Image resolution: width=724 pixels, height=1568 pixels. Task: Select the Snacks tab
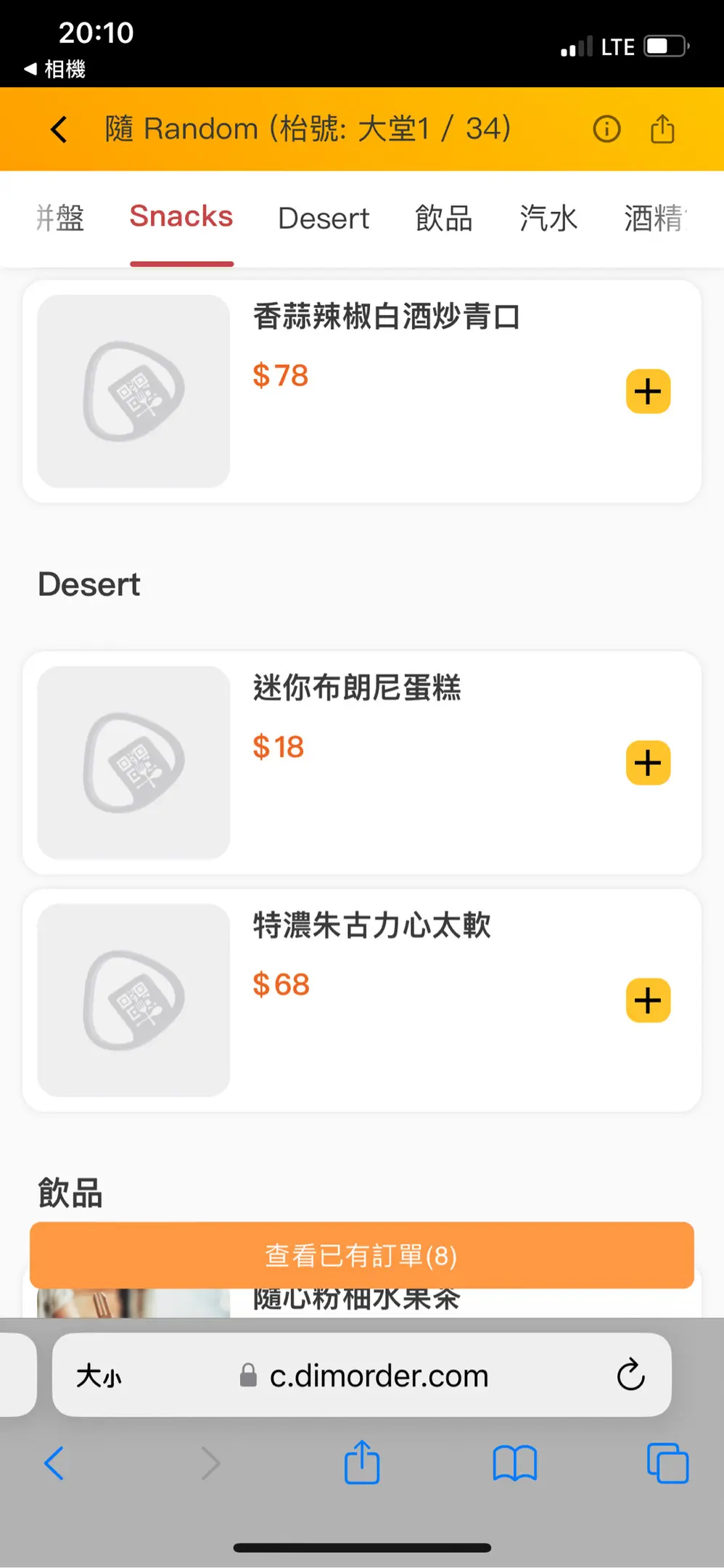click(x=181, y=216)
